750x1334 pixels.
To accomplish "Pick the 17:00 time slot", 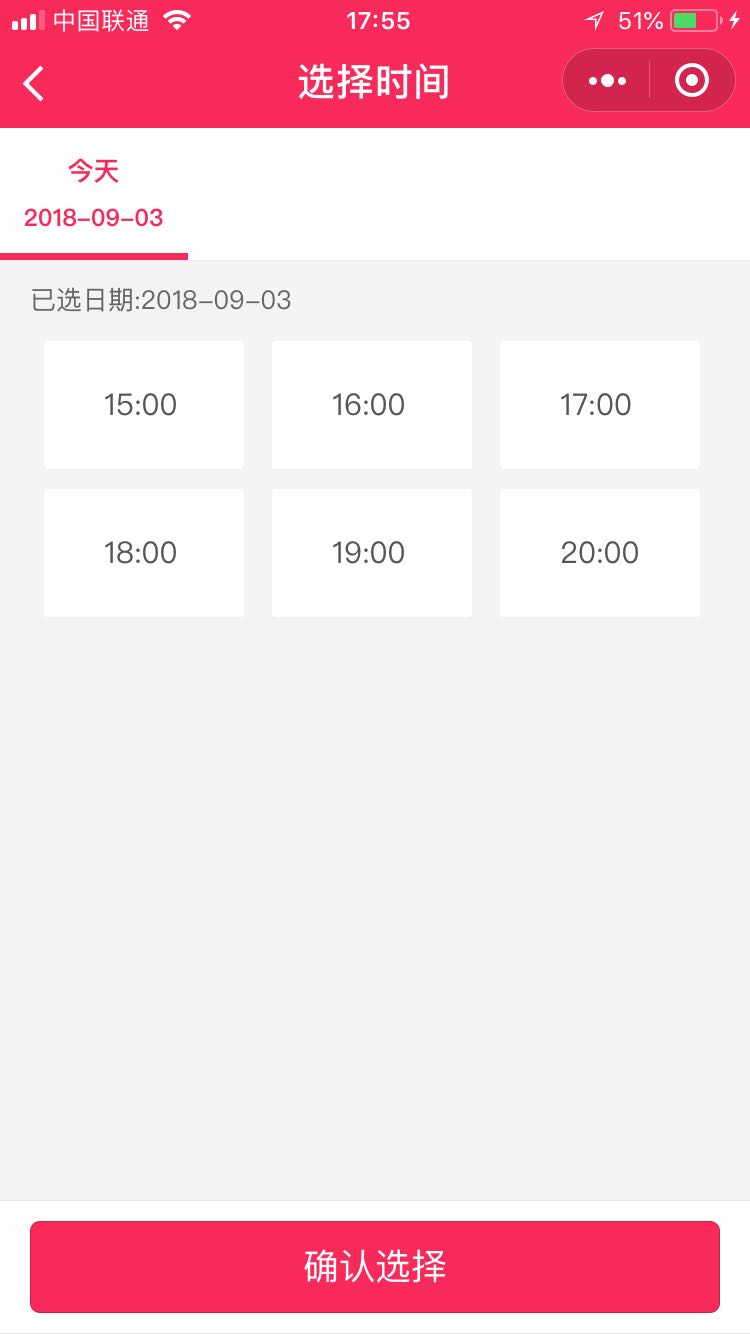I will coord(600,405).
